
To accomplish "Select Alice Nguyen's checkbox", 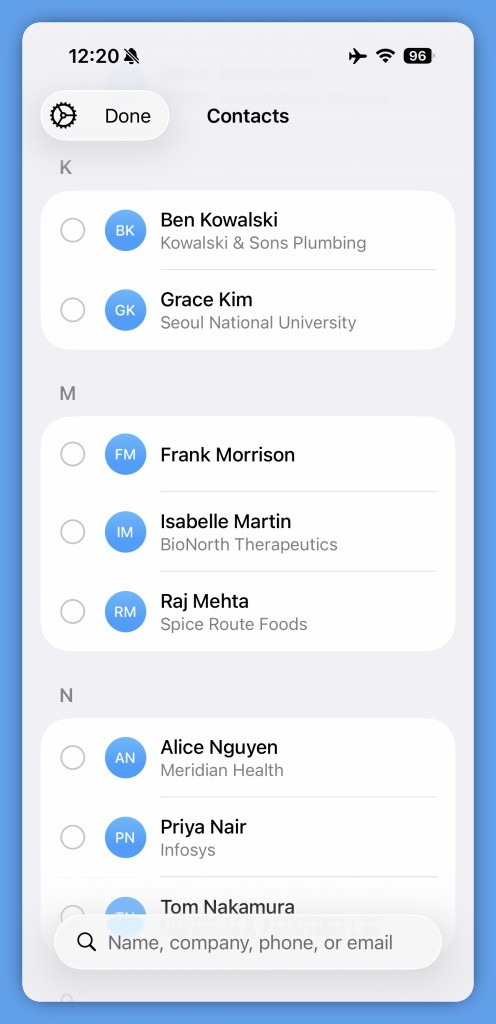I will pyautogui.click(x=72, y=758).
